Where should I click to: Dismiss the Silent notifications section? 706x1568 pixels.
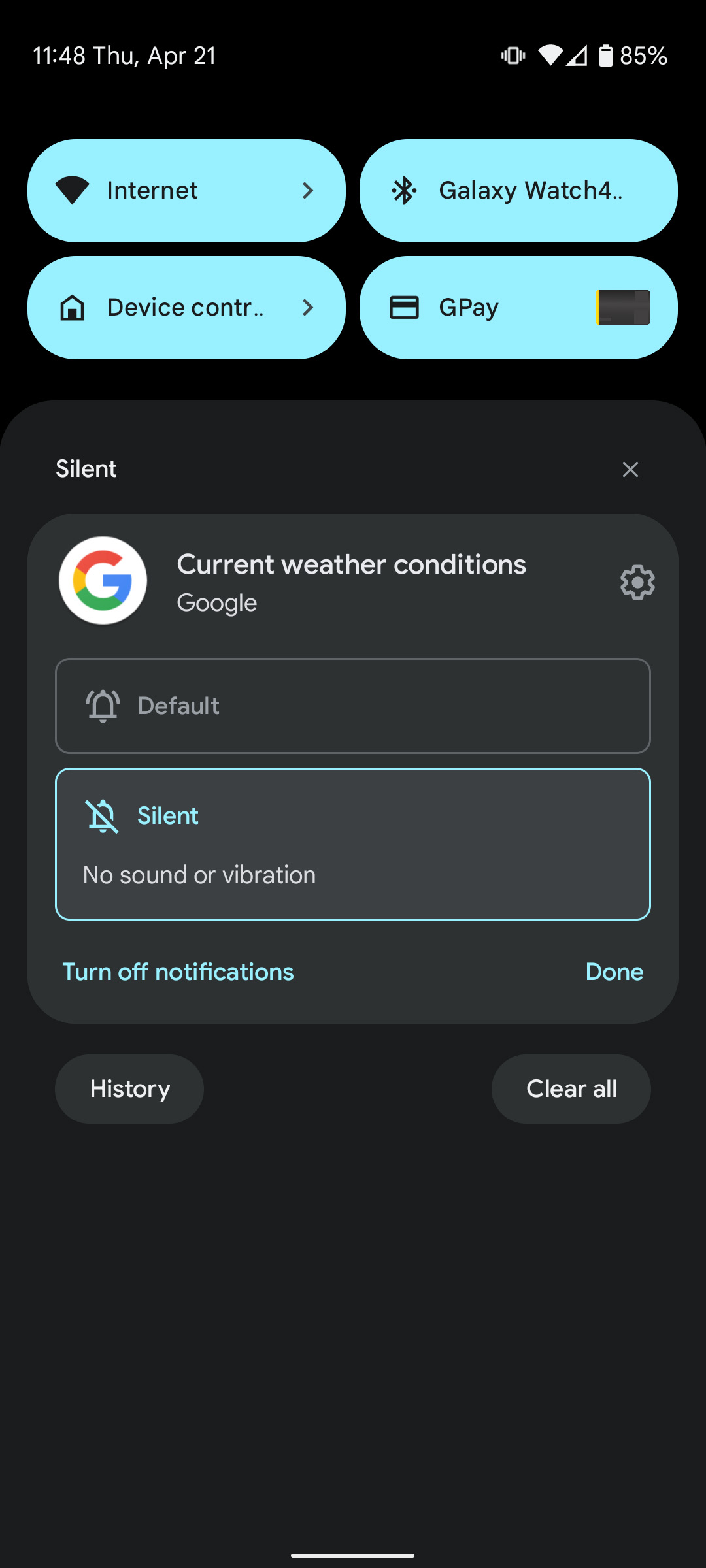pyautogui.click(x=630, y=469)
